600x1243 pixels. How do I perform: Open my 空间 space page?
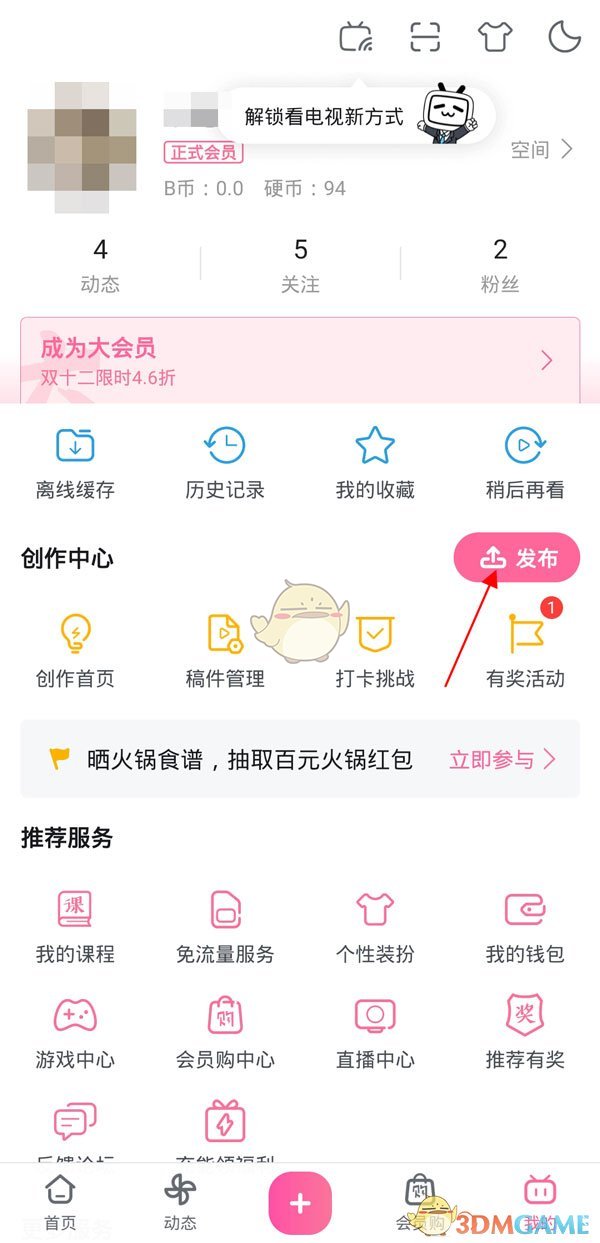[541, 150]
